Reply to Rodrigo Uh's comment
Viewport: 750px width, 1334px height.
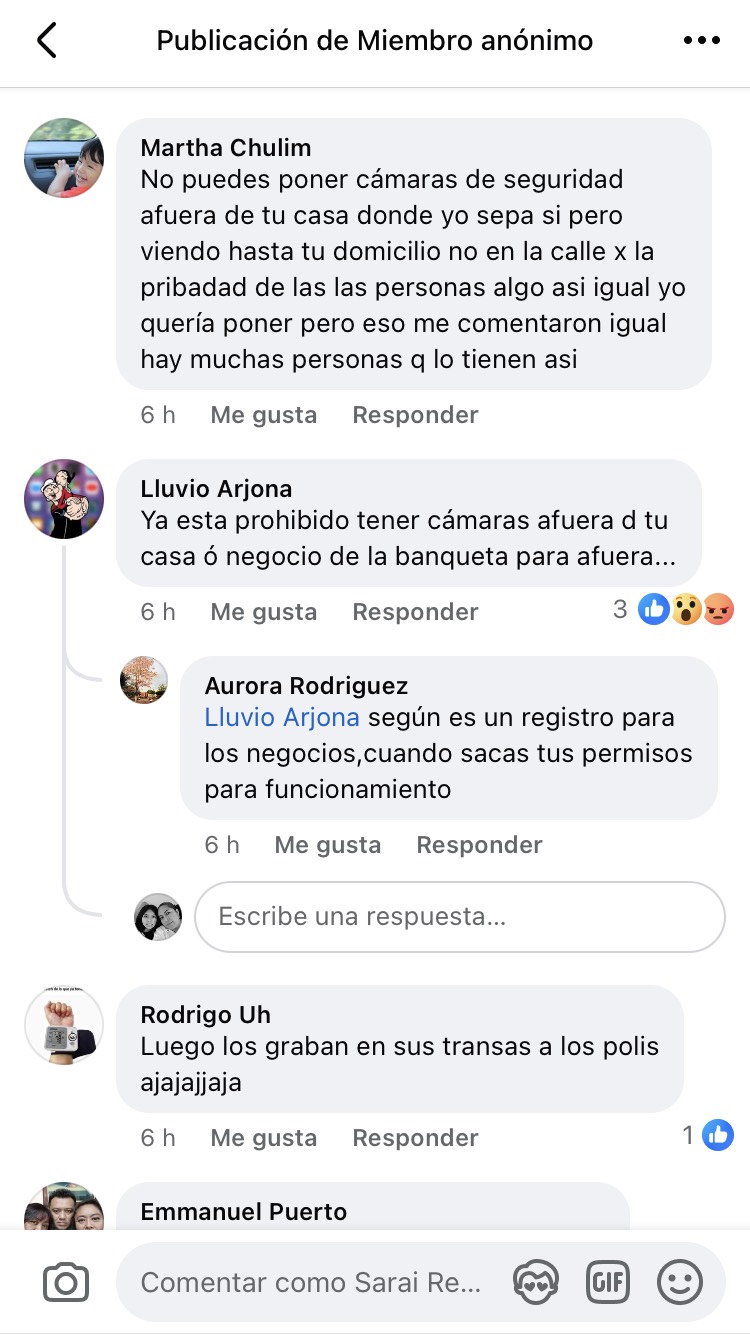(x=415, y=1138)
